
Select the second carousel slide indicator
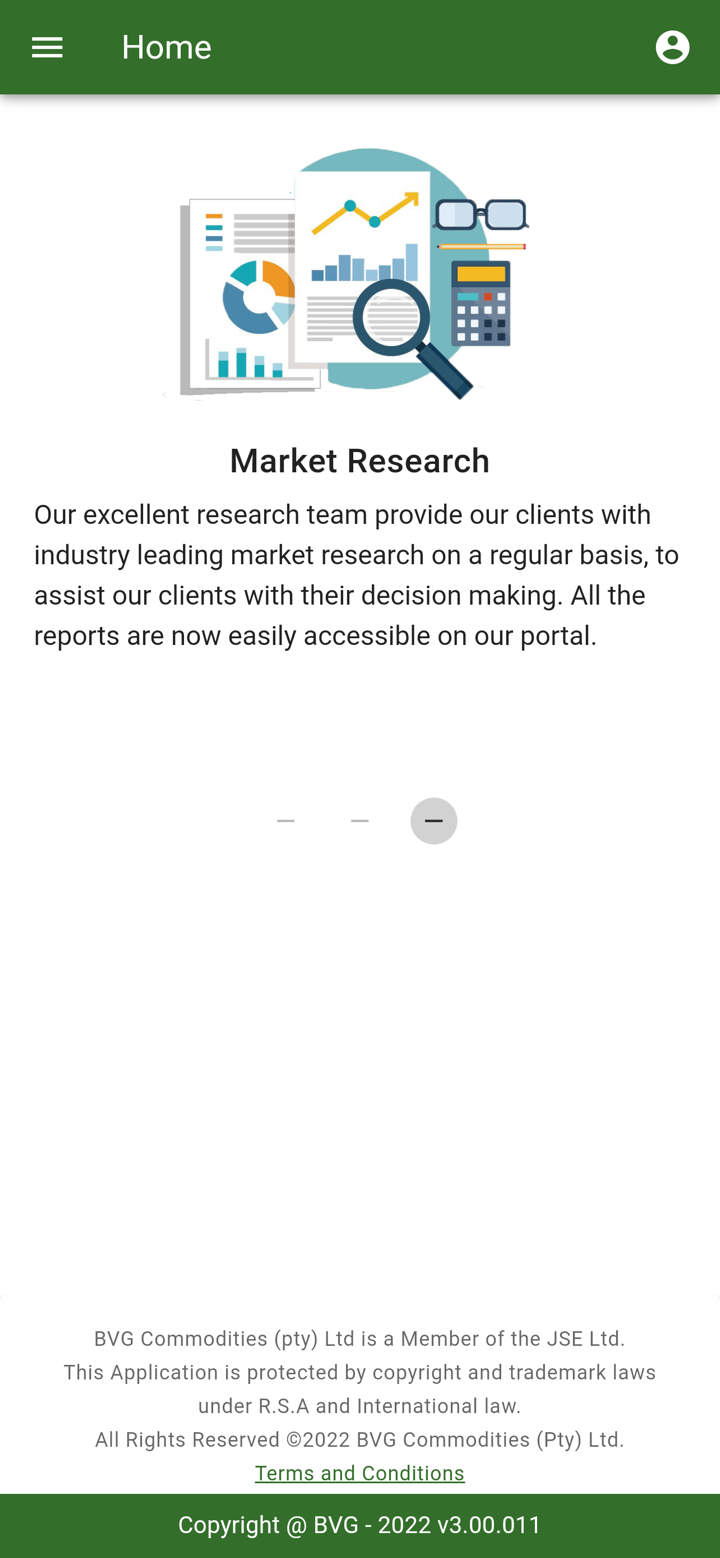click(x=360, y=821)
